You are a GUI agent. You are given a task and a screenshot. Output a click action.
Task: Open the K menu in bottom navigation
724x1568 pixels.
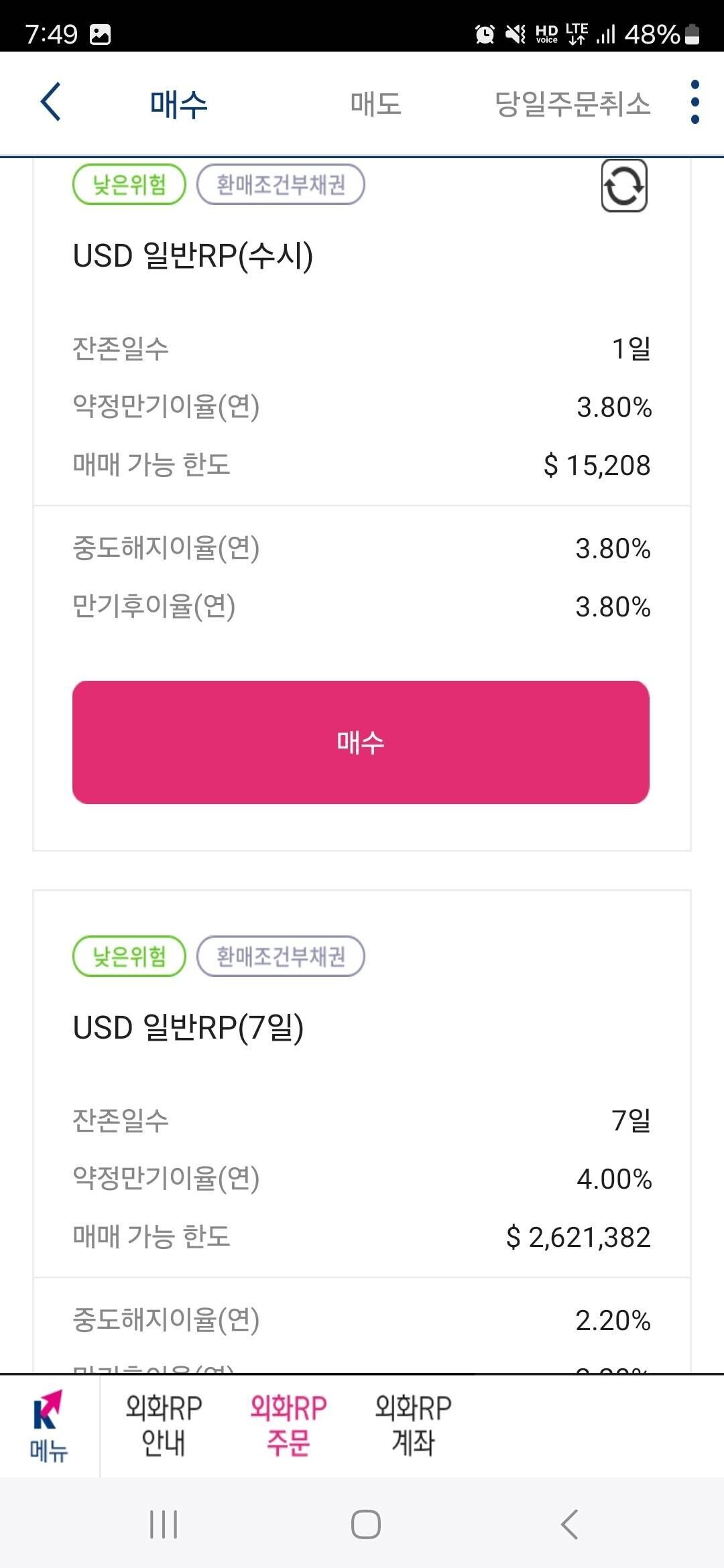pos(47,1427)
